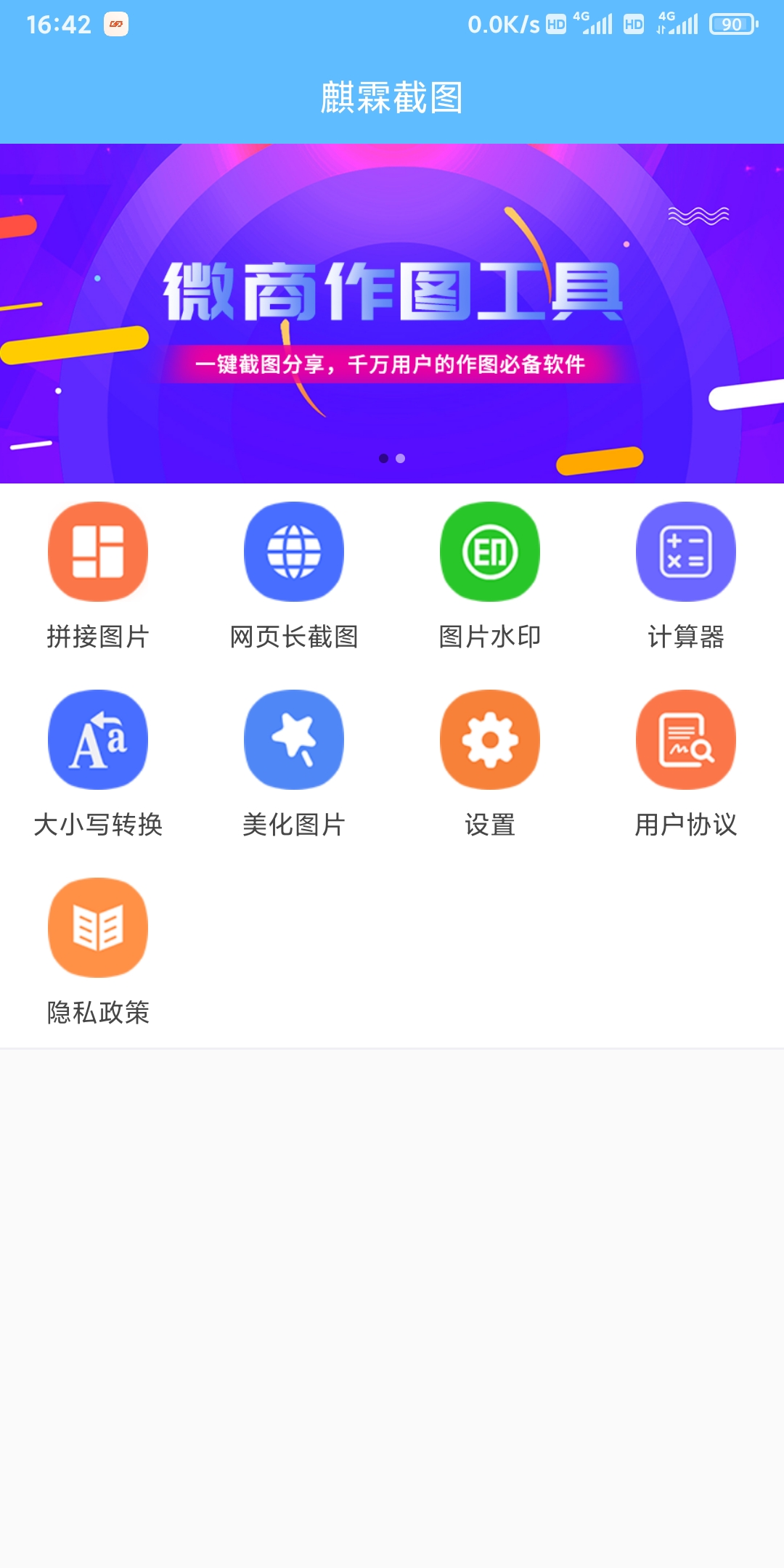This screenshot has width=784, height=1568.
Task: Open the 大小写转换 case converter
Action: tap(98, 739)
